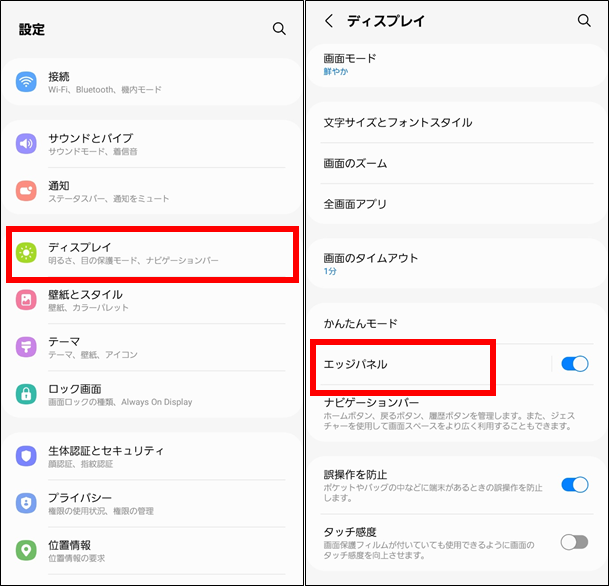
Task: Go back from the ディスプレイ screen
Action: 329,20
